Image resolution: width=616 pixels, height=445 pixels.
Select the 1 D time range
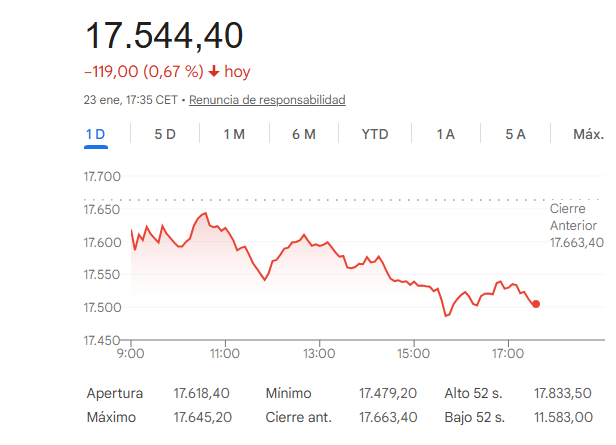click(96, 134)
